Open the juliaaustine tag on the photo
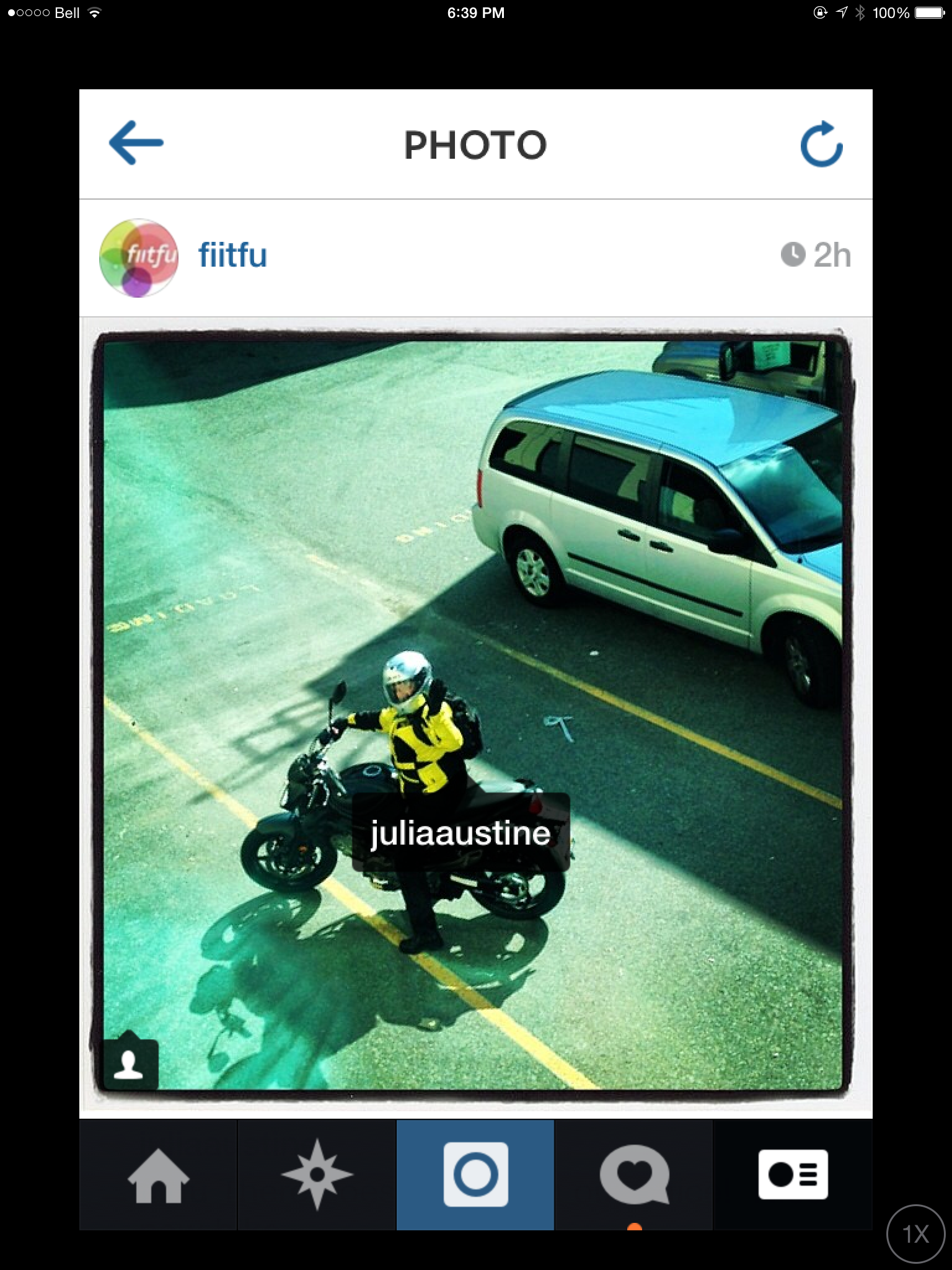 tap(461, 833)
